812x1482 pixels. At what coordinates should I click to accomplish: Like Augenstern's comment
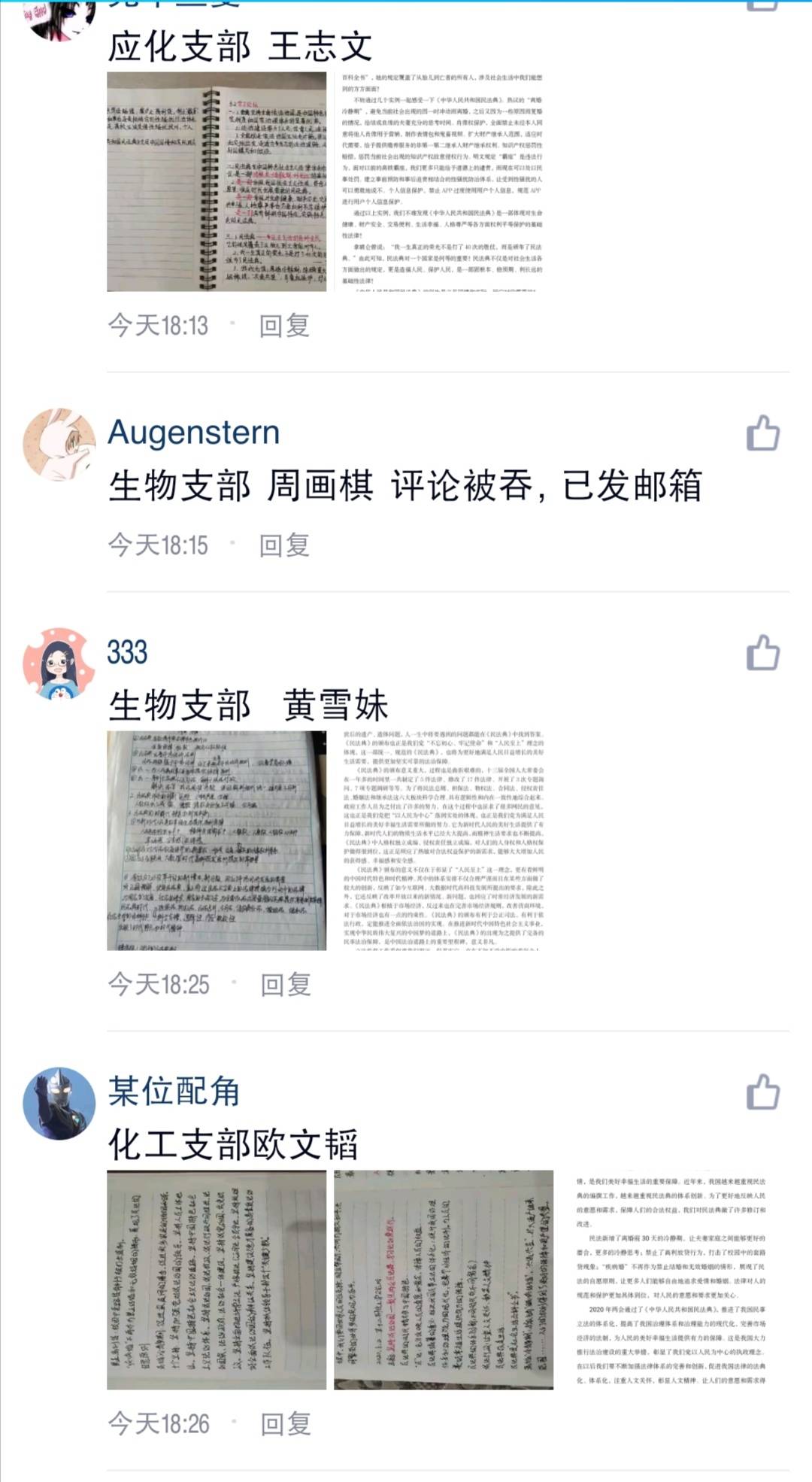[x=762, y=433]
